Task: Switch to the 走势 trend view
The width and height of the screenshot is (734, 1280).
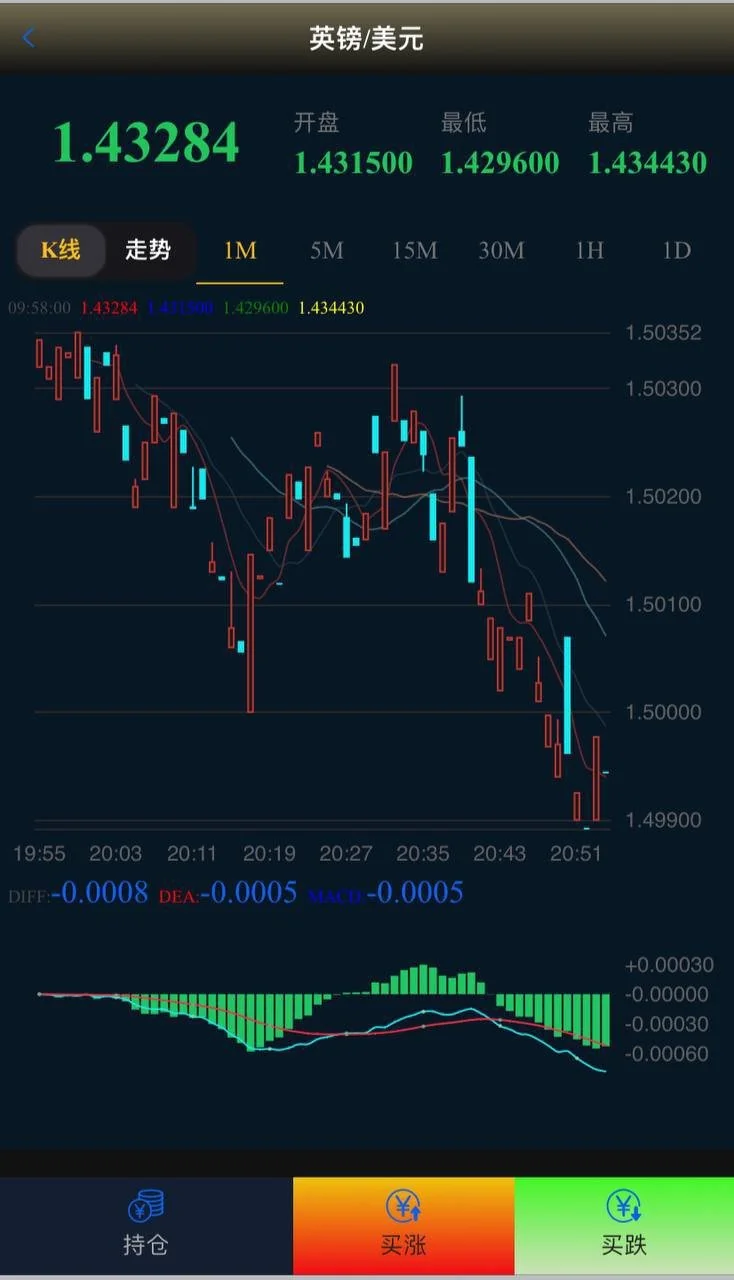Action: pos(148,250)
